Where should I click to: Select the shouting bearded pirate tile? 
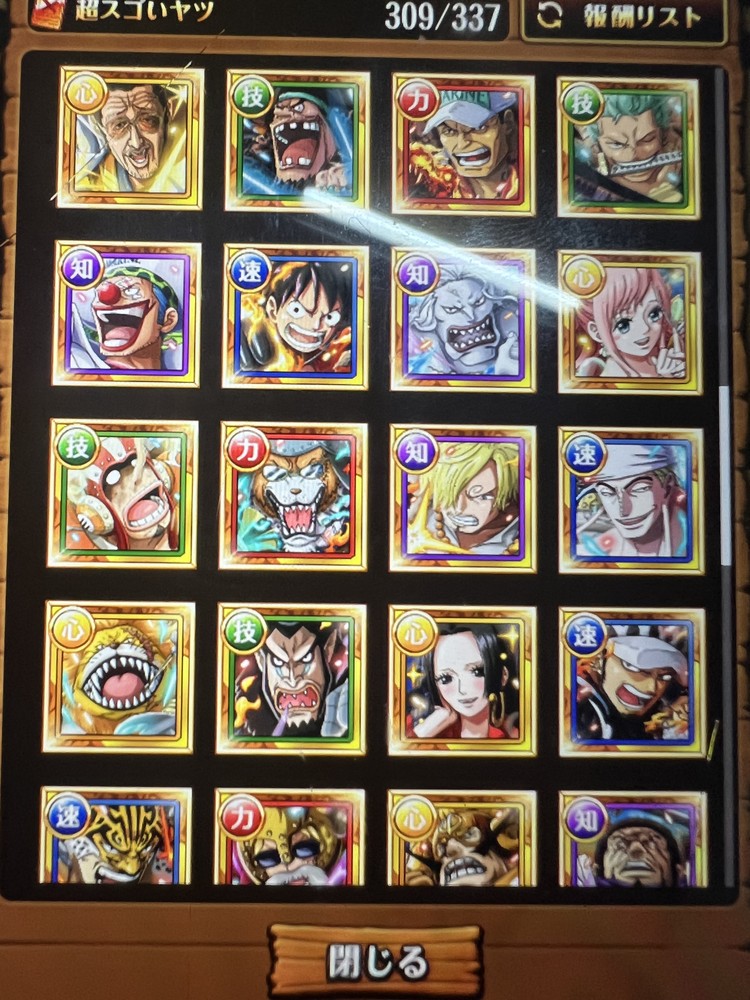pos(298,141)
